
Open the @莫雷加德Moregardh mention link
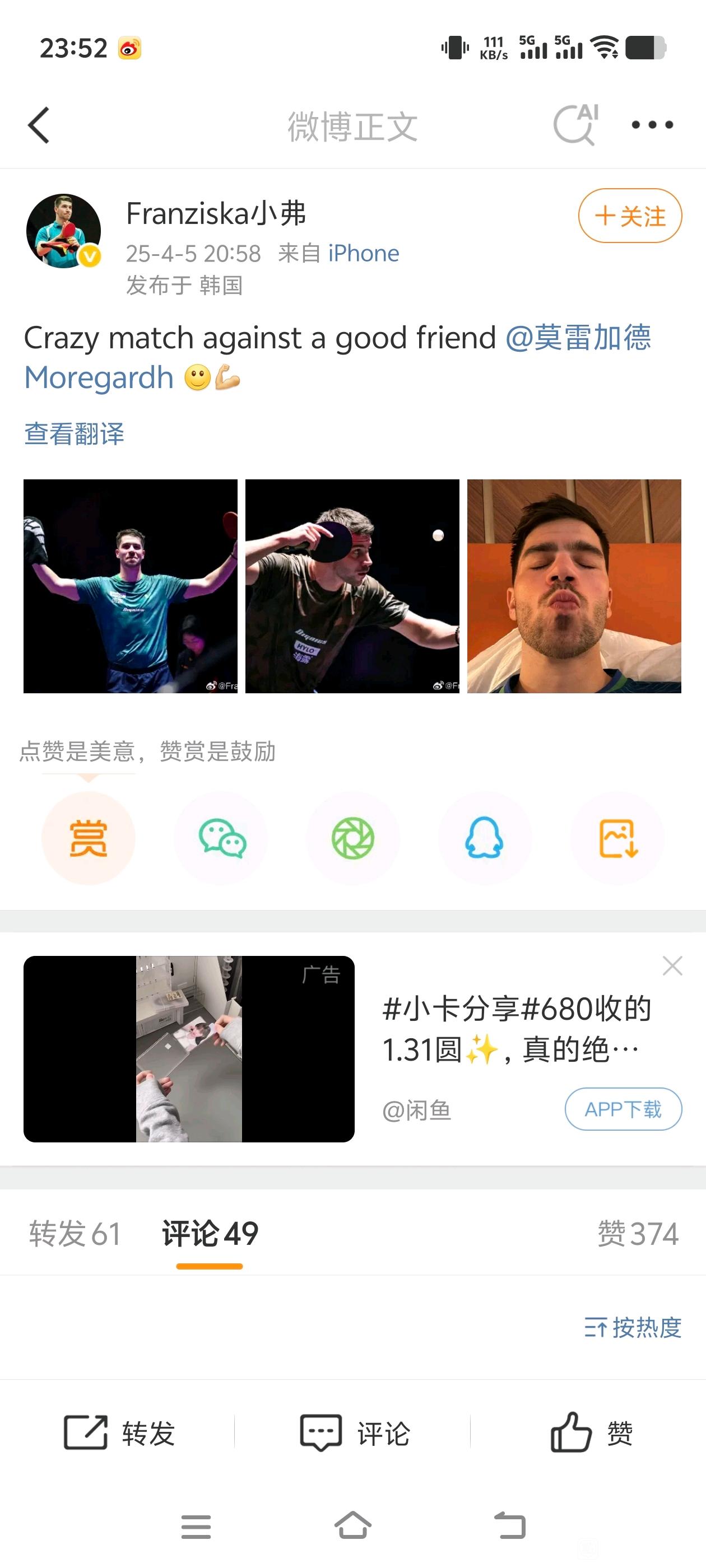click(x=337, y=357)
